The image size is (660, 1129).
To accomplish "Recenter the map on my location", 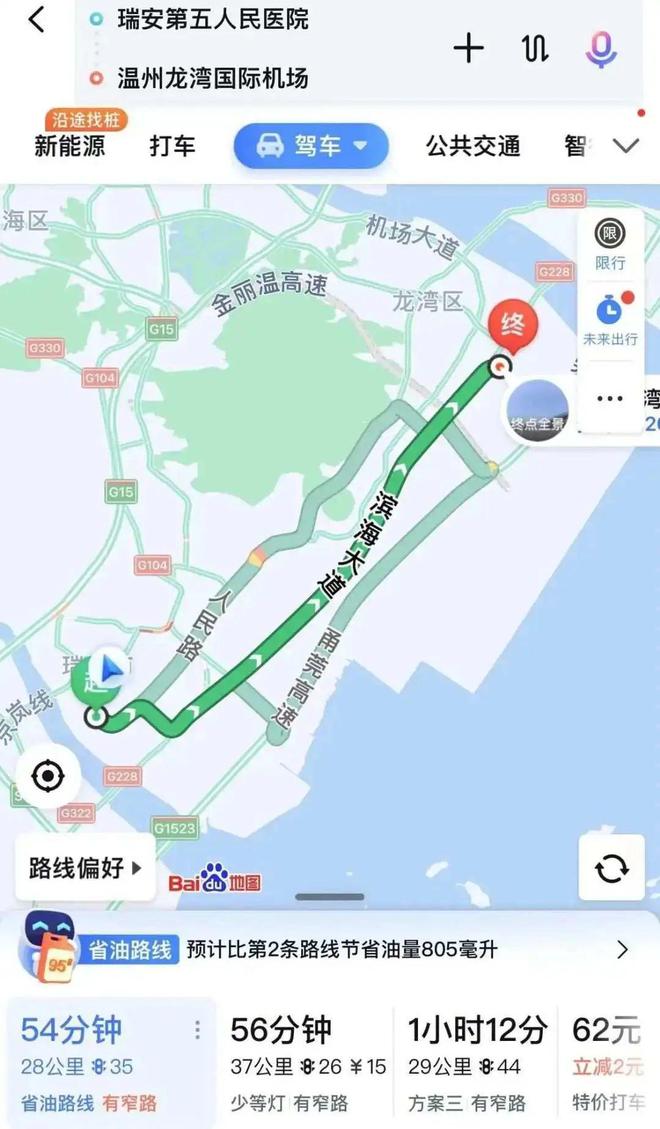I will pyautogui.click(x=48, y=775).
